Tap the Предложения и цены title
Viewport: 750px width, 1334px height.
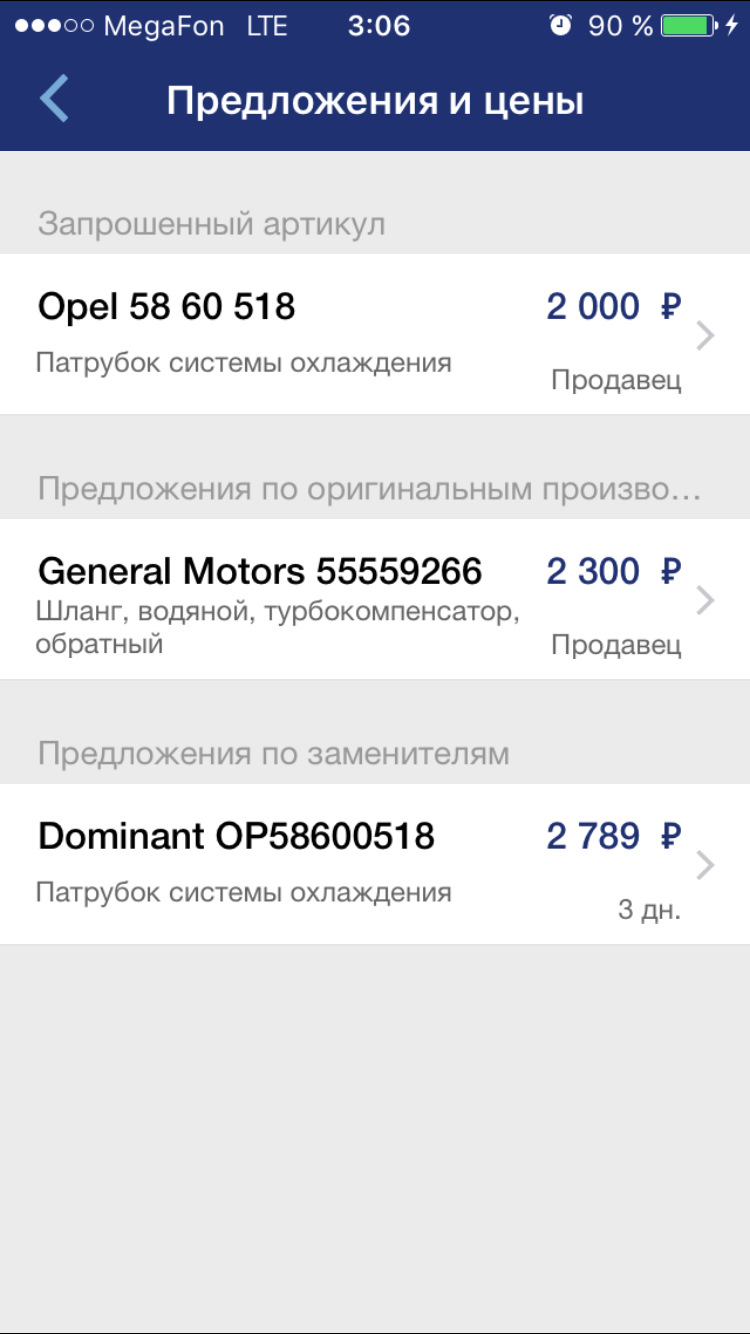(x=375, y=97)
